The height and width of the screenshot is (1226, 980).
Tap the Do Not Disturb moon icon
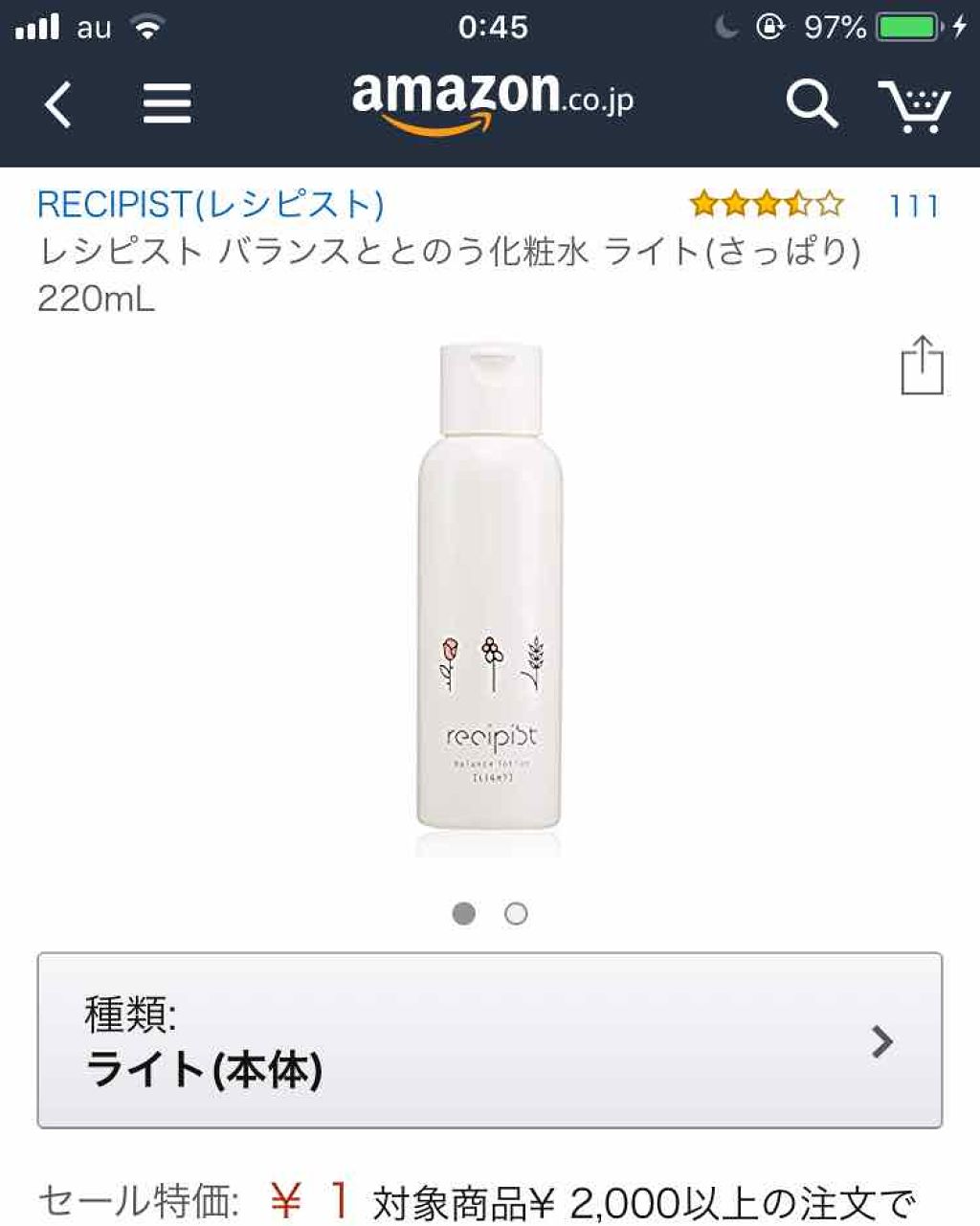click(x=727, y=26)
